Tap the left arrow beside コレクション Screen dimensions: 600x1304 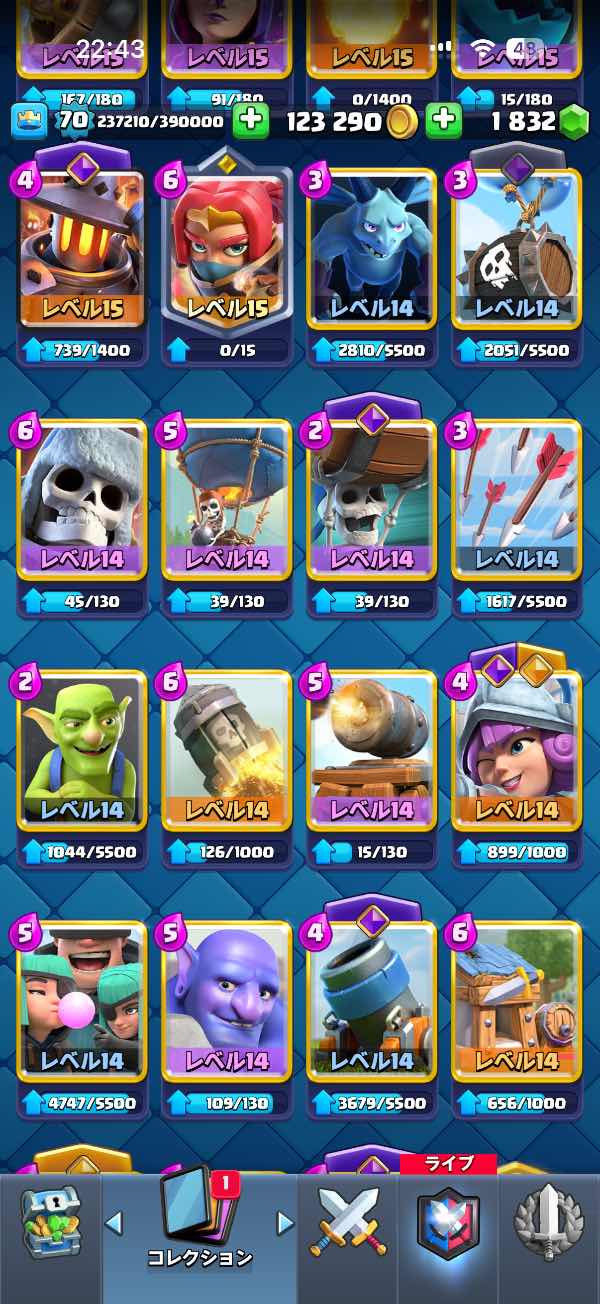pyautogui.click(x=114, y=1222)
